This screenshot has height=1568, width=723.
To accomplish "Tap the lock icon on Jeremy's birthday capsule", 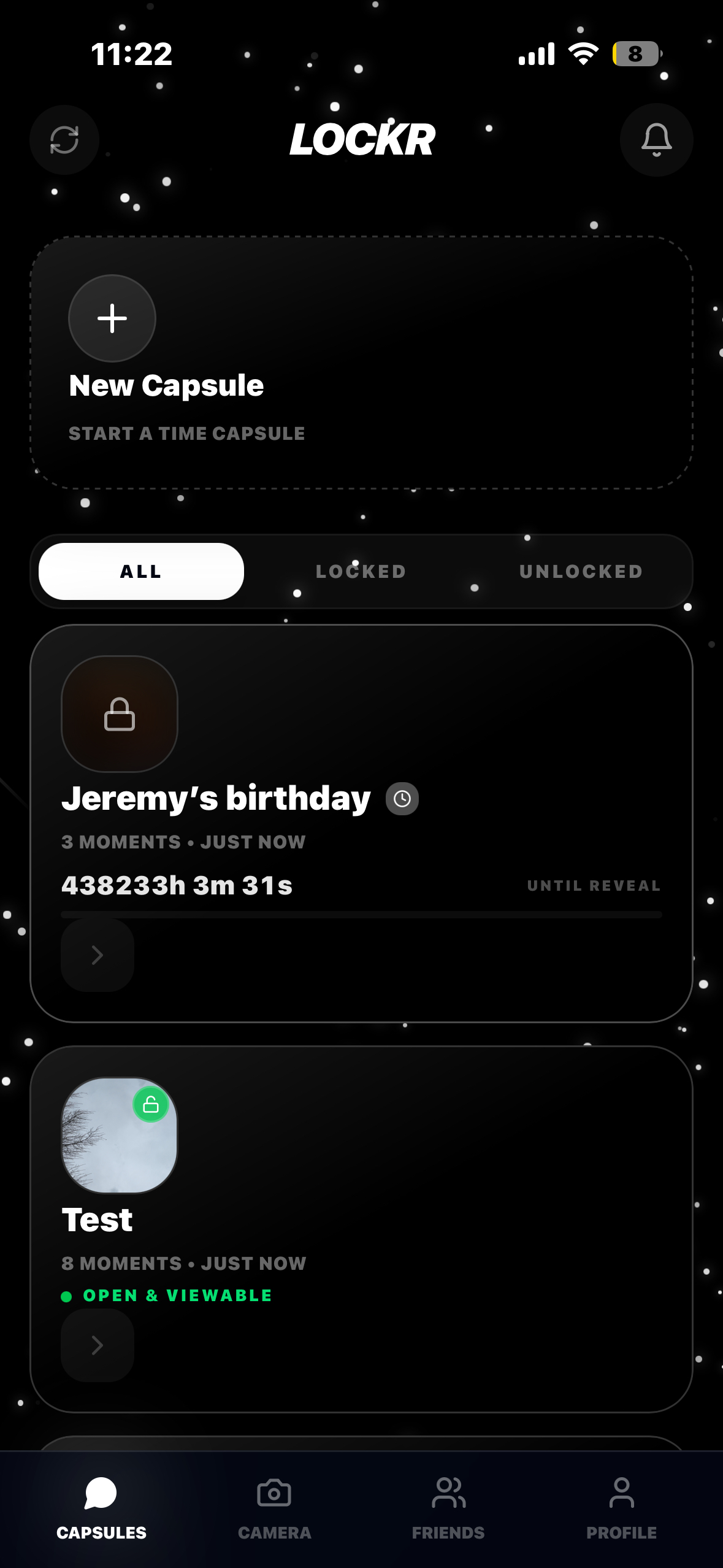I will 118,714.
